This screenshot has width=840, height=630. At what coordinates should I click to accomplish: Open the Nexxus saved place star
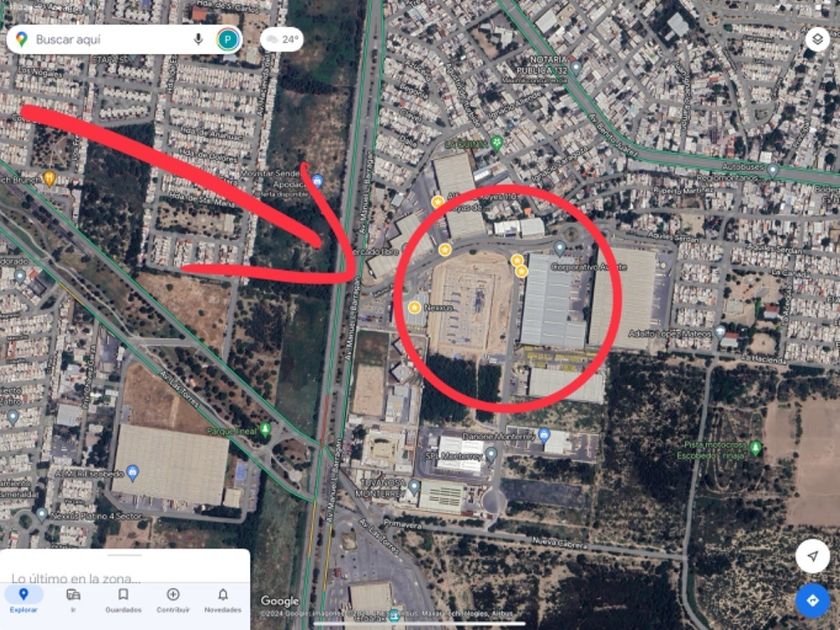coord(414,308)
